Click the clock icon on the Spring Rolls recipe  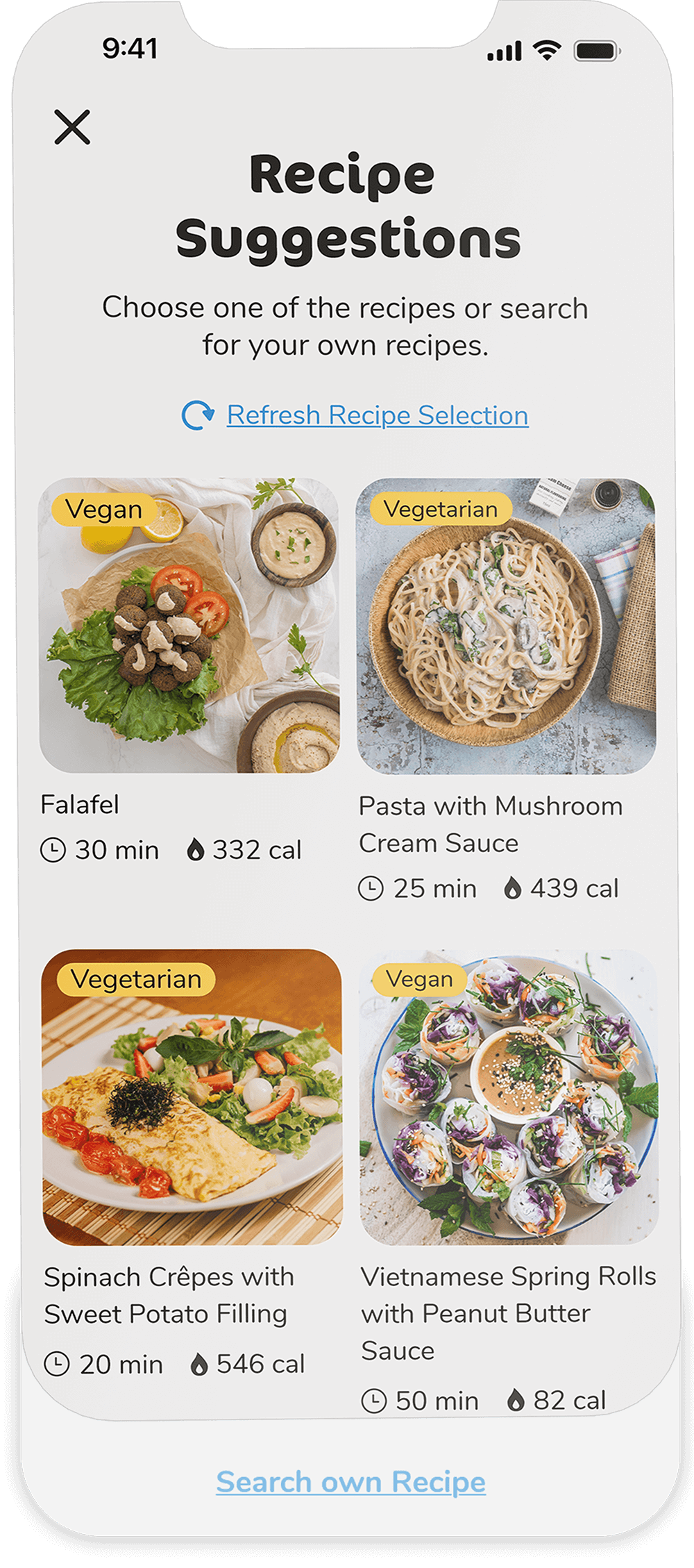pos(375,1400)
